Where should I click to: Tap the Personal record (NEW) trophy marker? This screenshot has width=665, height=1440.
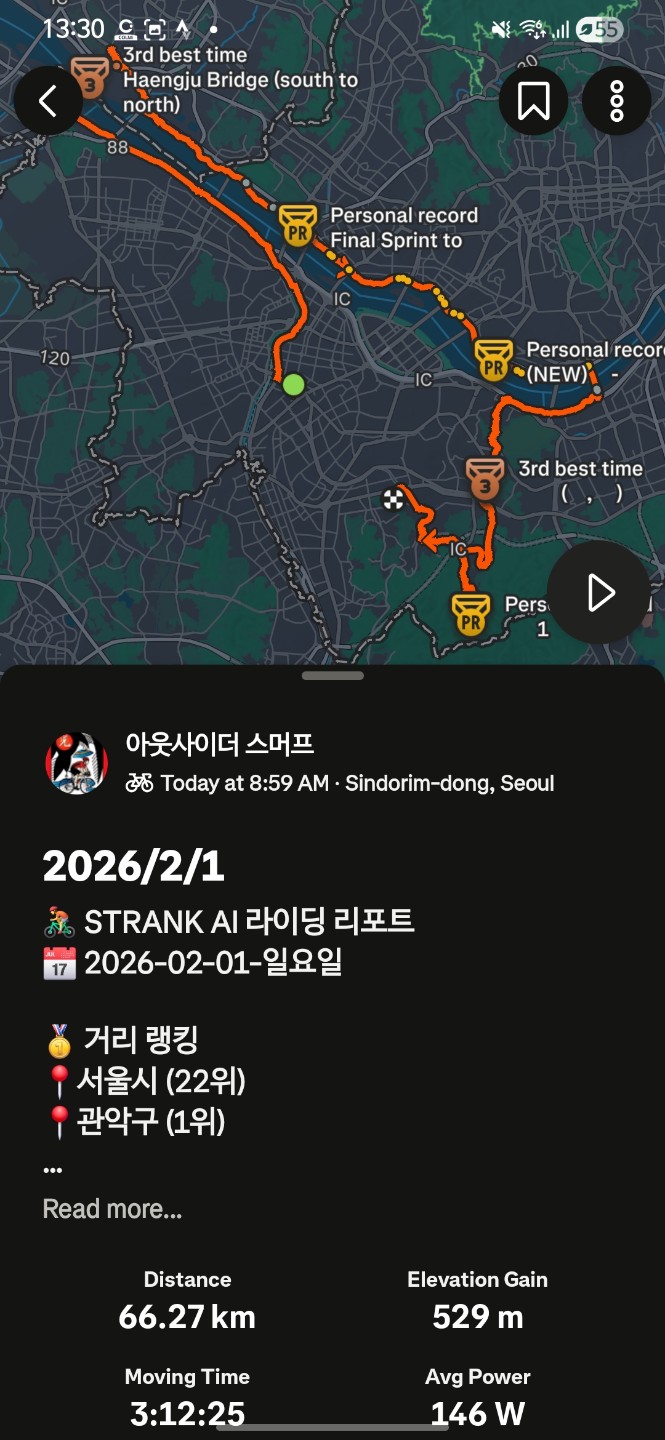(x=493, y=360)
